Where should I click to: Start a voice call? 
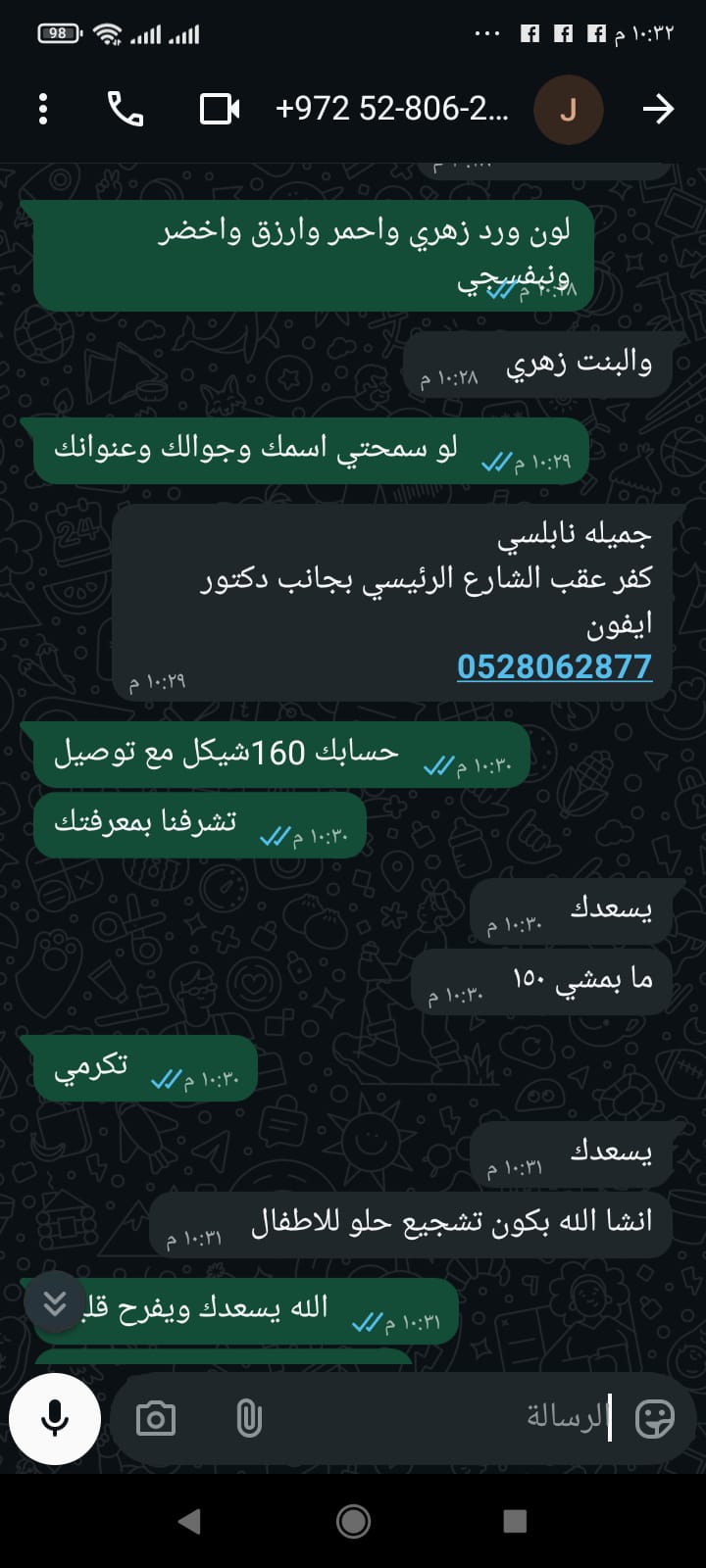[126, 109]
